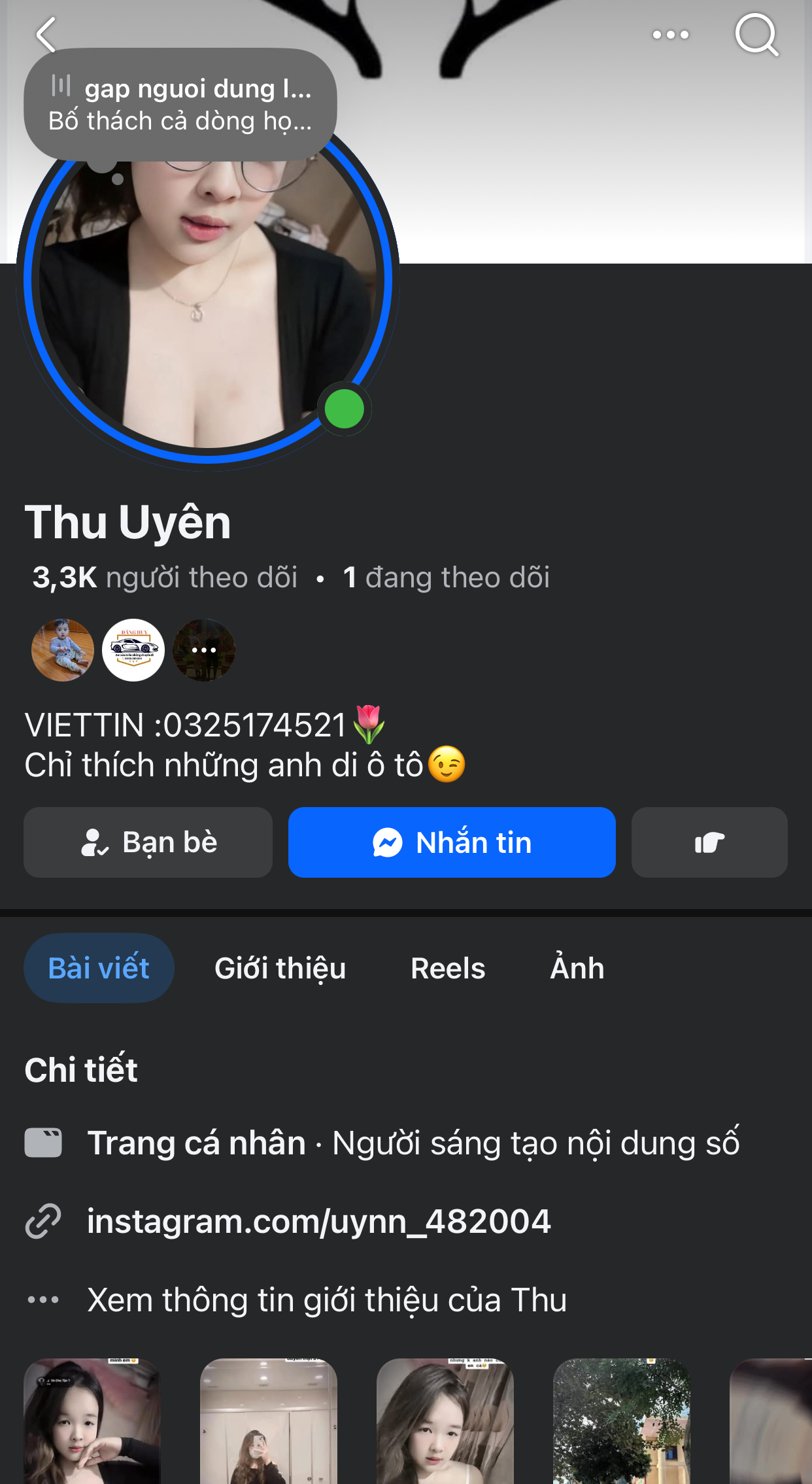Open the follower avatars list

click(x=133, y=650)
